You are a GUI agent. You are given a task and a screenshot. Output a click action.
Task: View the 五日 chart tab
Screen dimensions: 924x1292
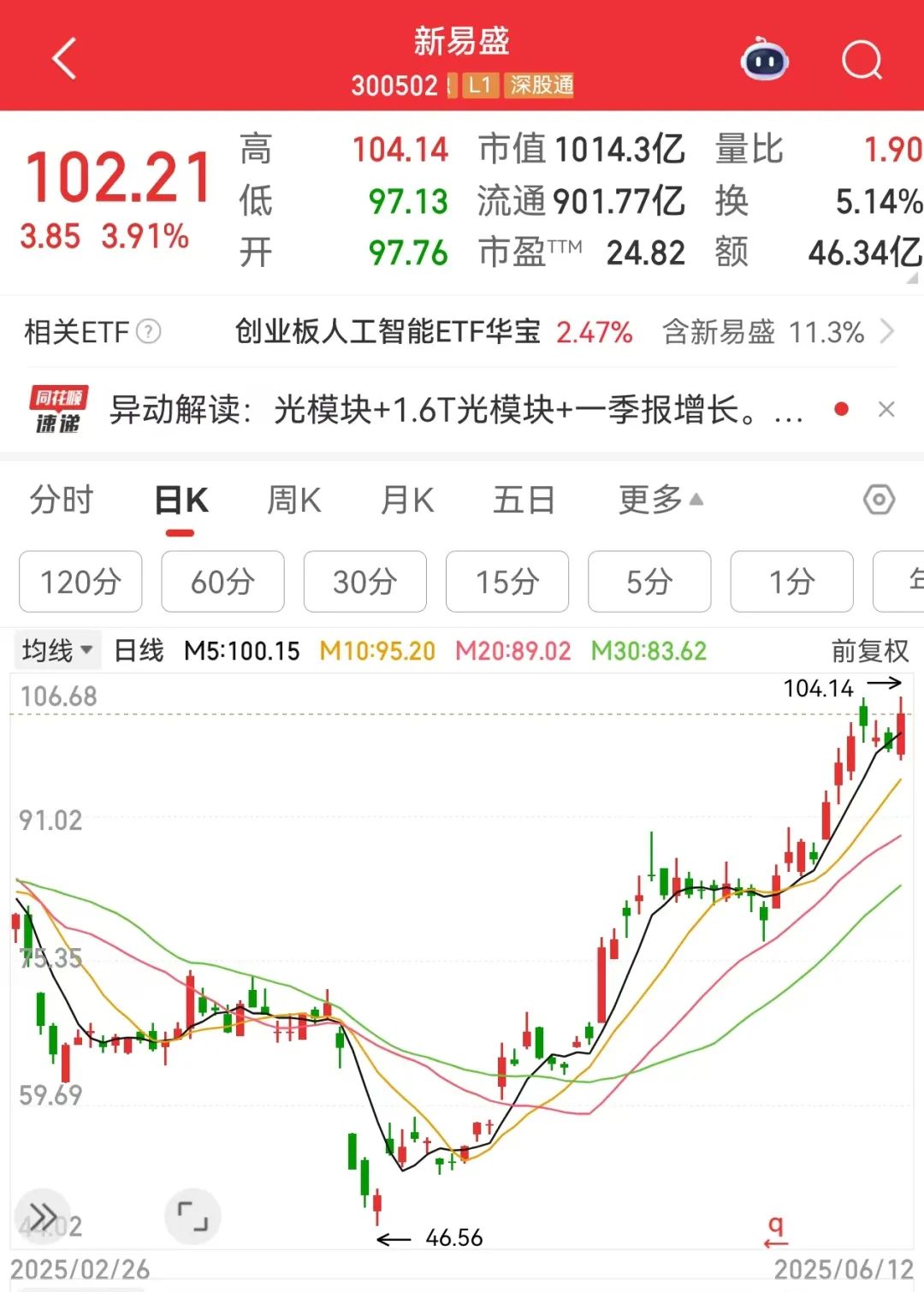pyautogui.click(x=524, y=501)
